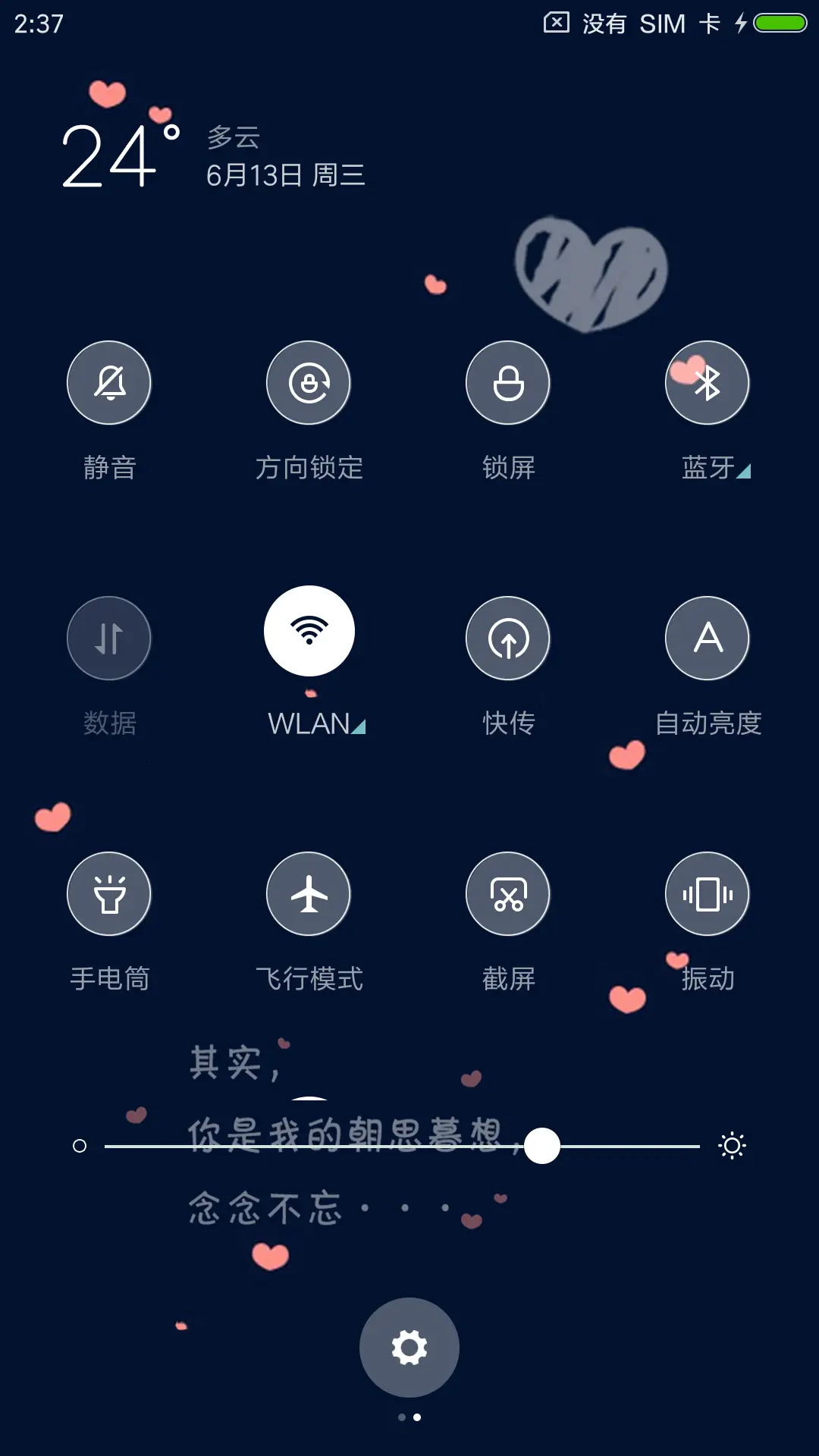The image size is (819, 1456).
Task: Turn off WLAN
Action: point(309,638)
